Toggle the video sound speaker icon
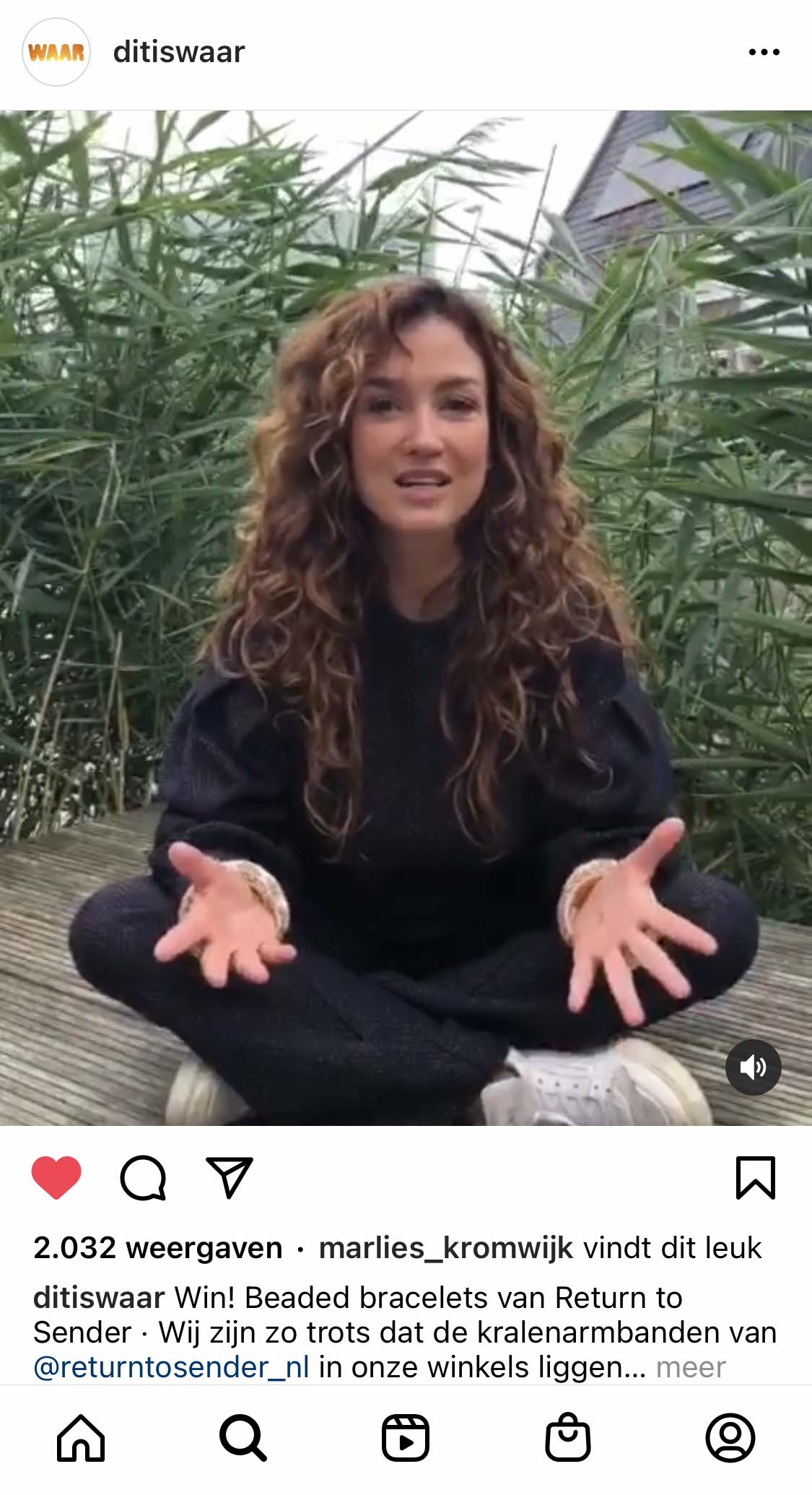This screenshot has height=1495, width=812. (753, 1067)
